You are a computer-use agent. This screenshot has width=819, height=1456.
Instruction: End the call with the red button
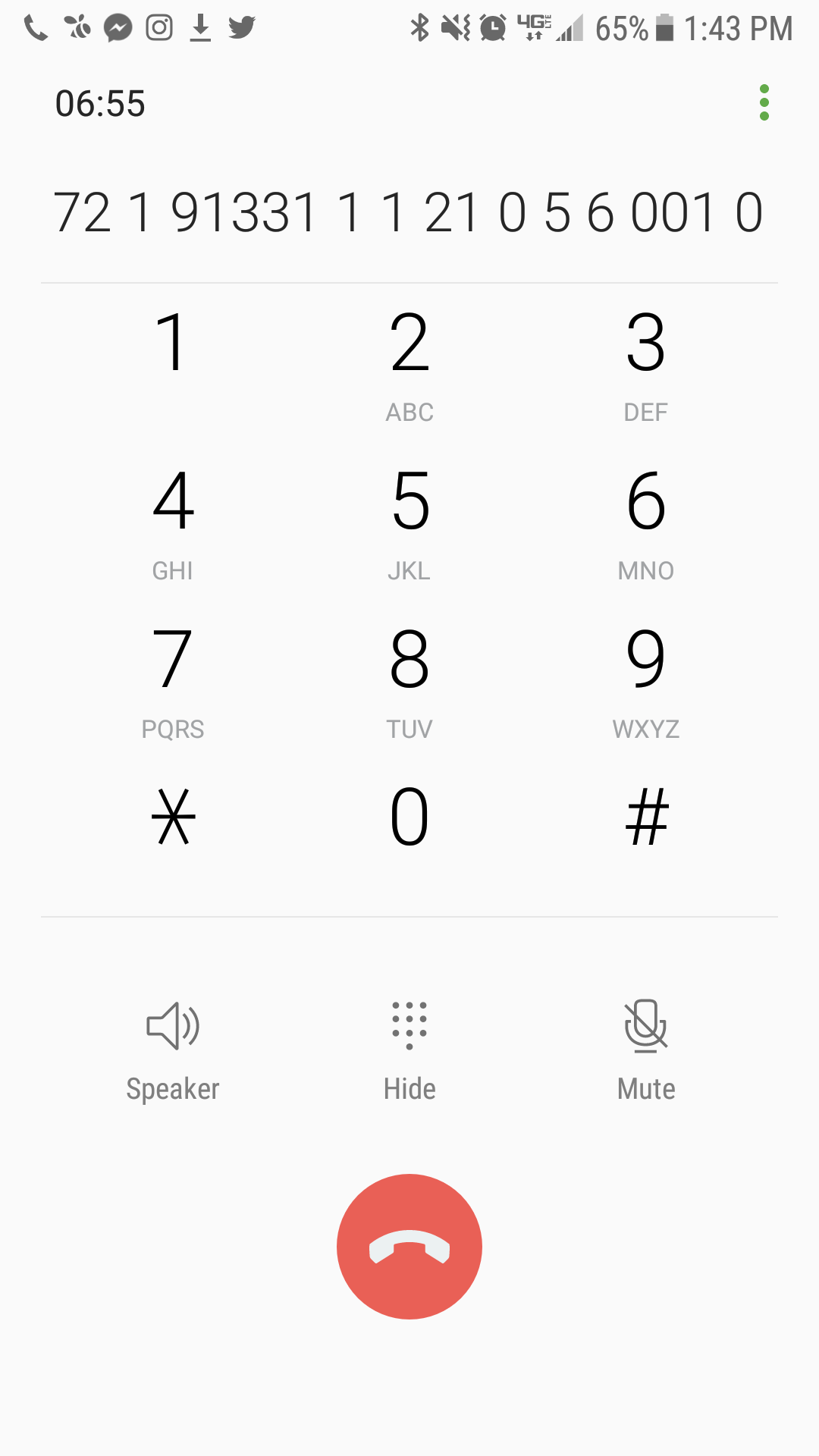click(409, 1246)
